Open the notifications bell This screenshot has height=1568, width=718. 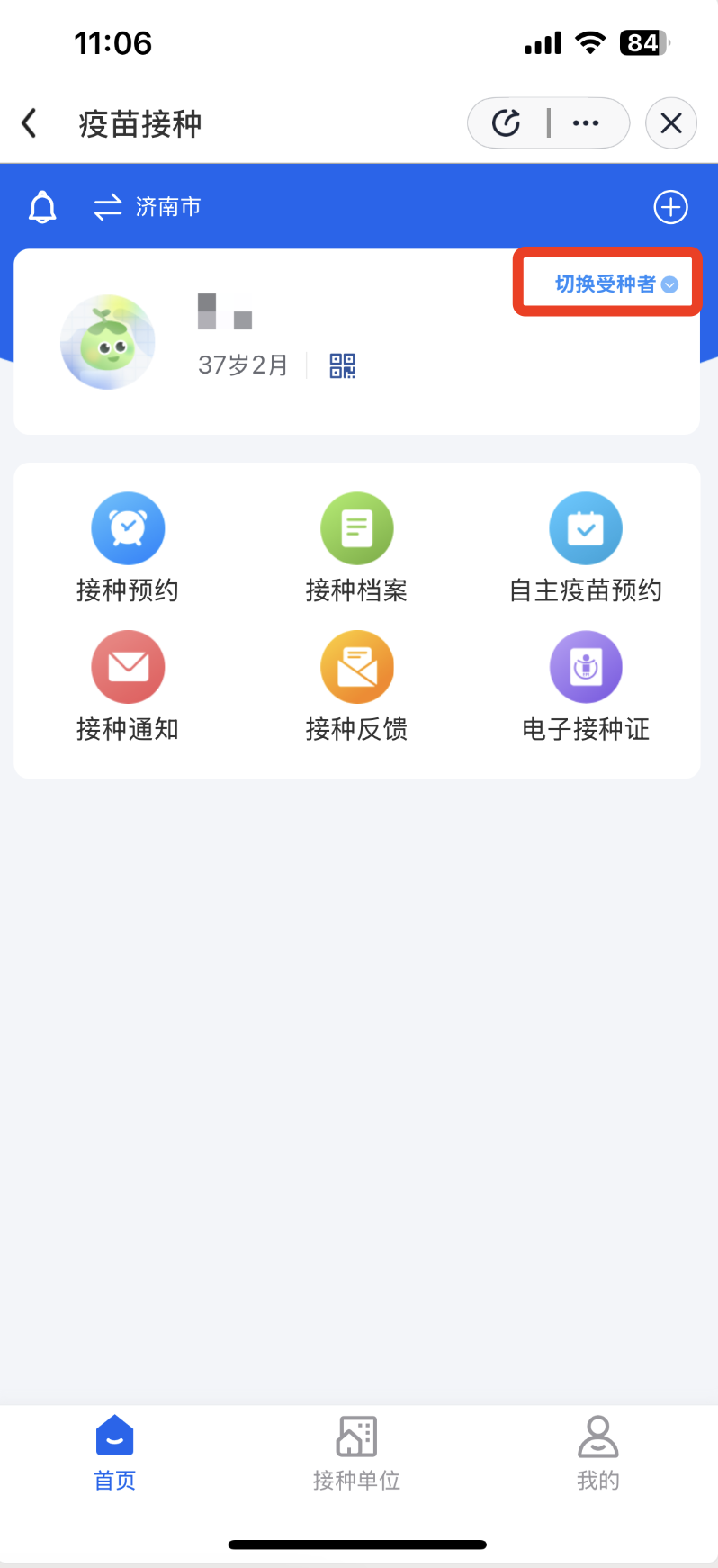42,208
